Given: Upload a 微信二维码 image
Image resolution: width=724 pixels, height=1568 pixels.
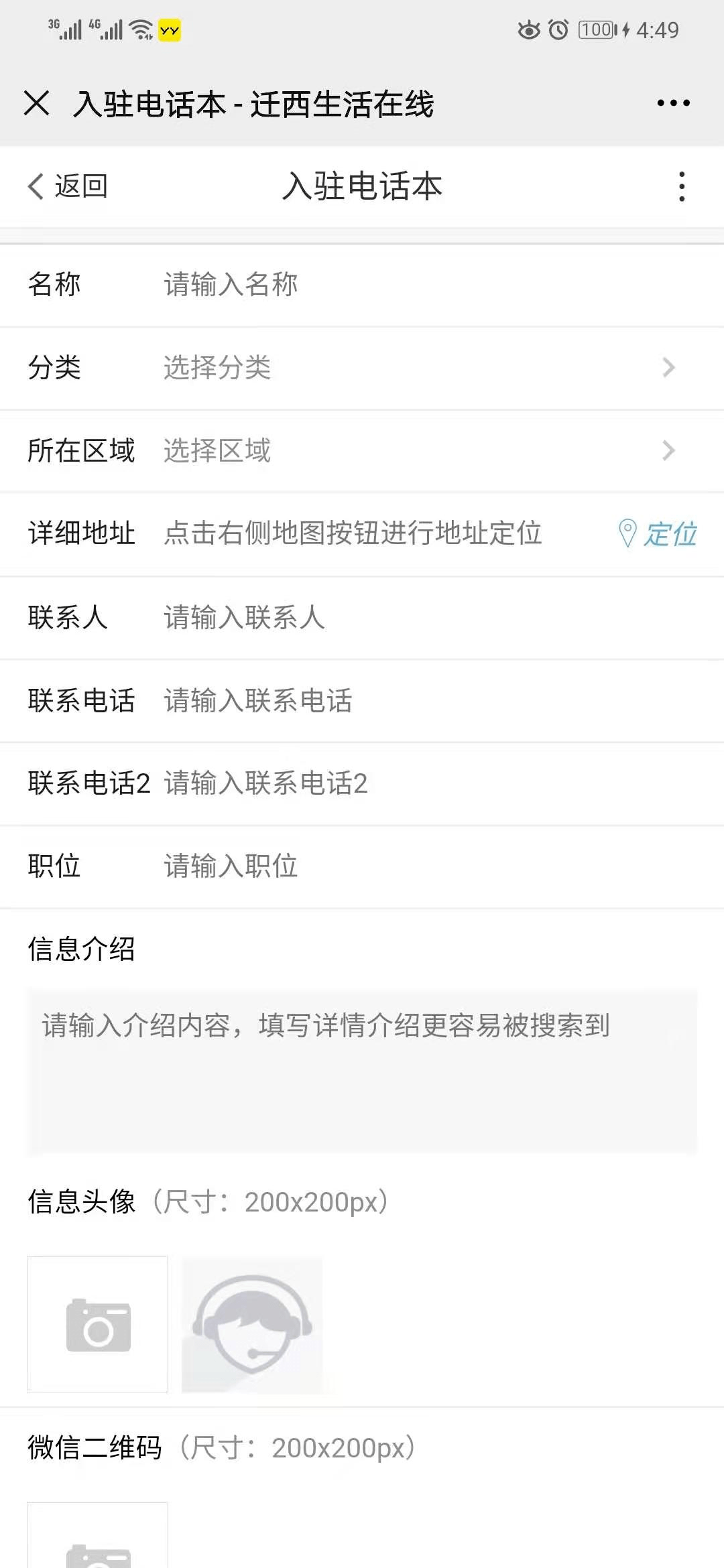Looking at the screenshot, I should coord(98,1538).
